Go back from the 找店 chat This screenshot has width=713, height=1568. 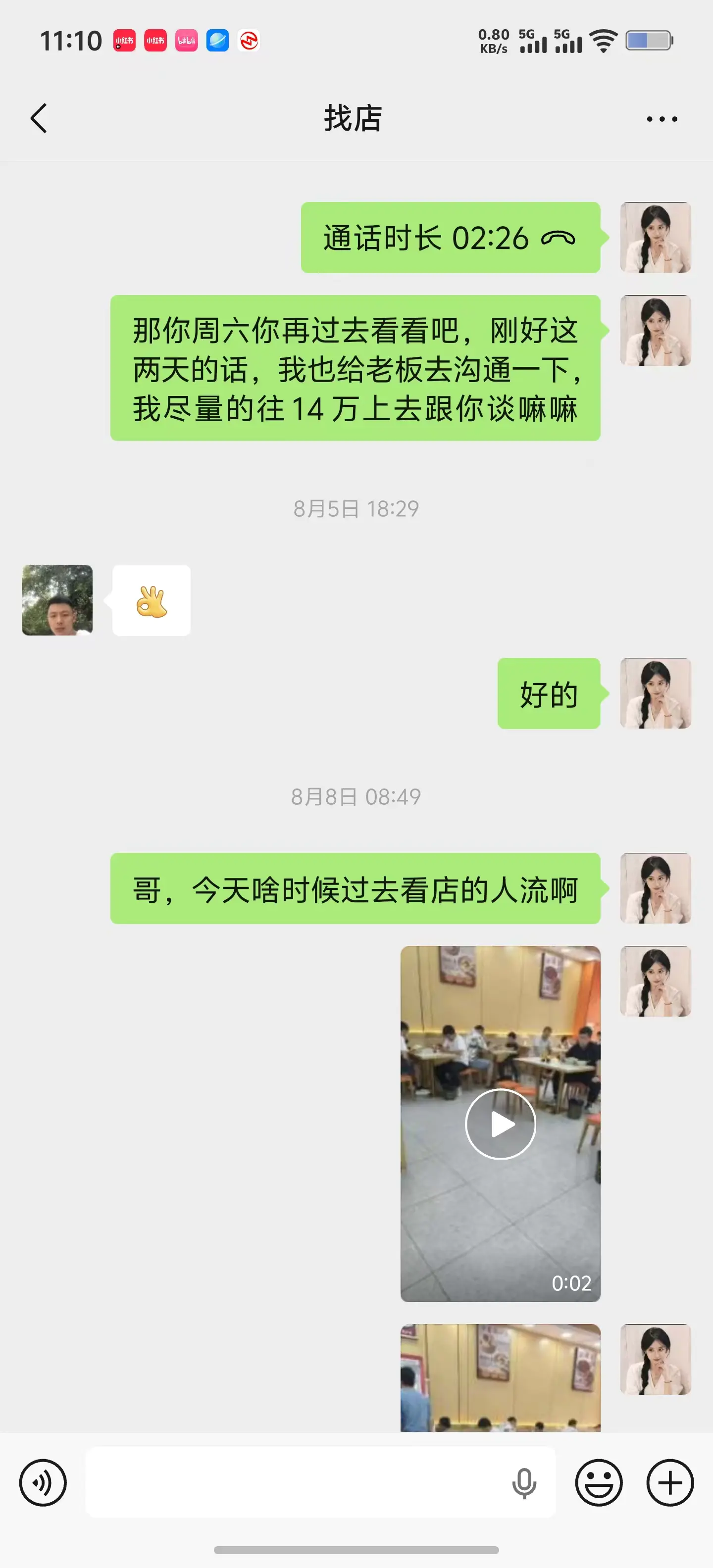[39, 118]
